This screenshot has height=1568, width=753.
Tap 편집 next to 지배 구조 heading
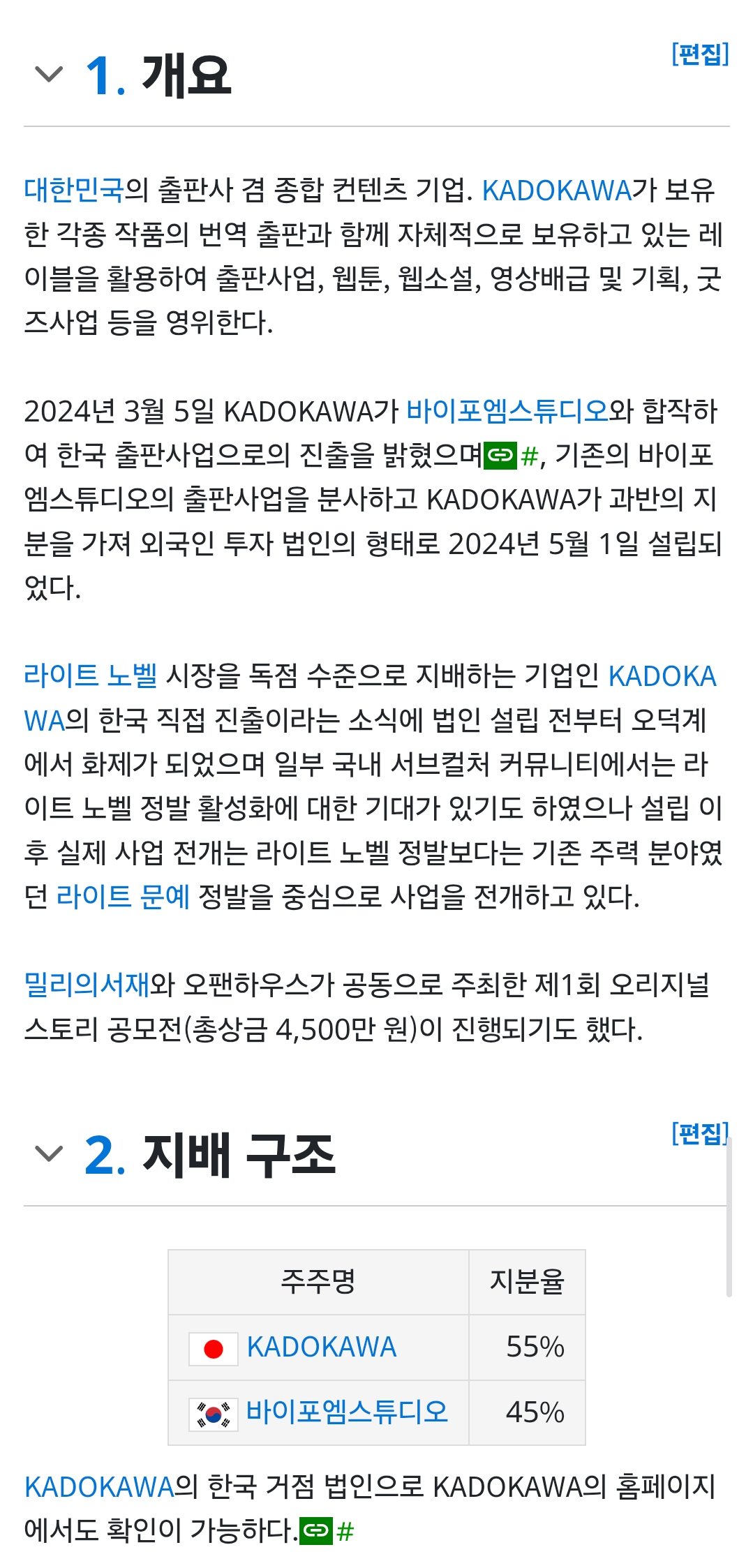[x=700, y=1133]
